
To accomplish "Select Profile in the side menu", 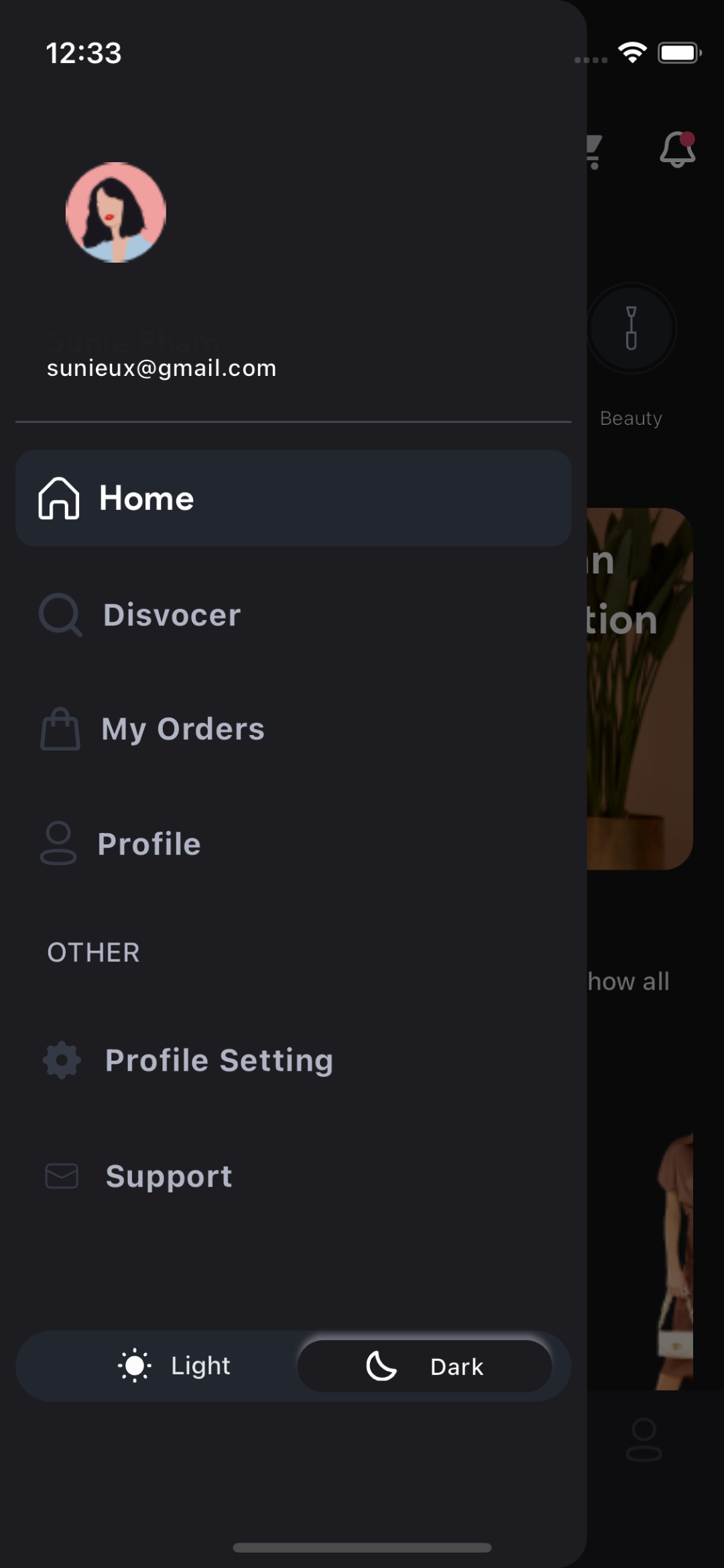I will [149, 844].
